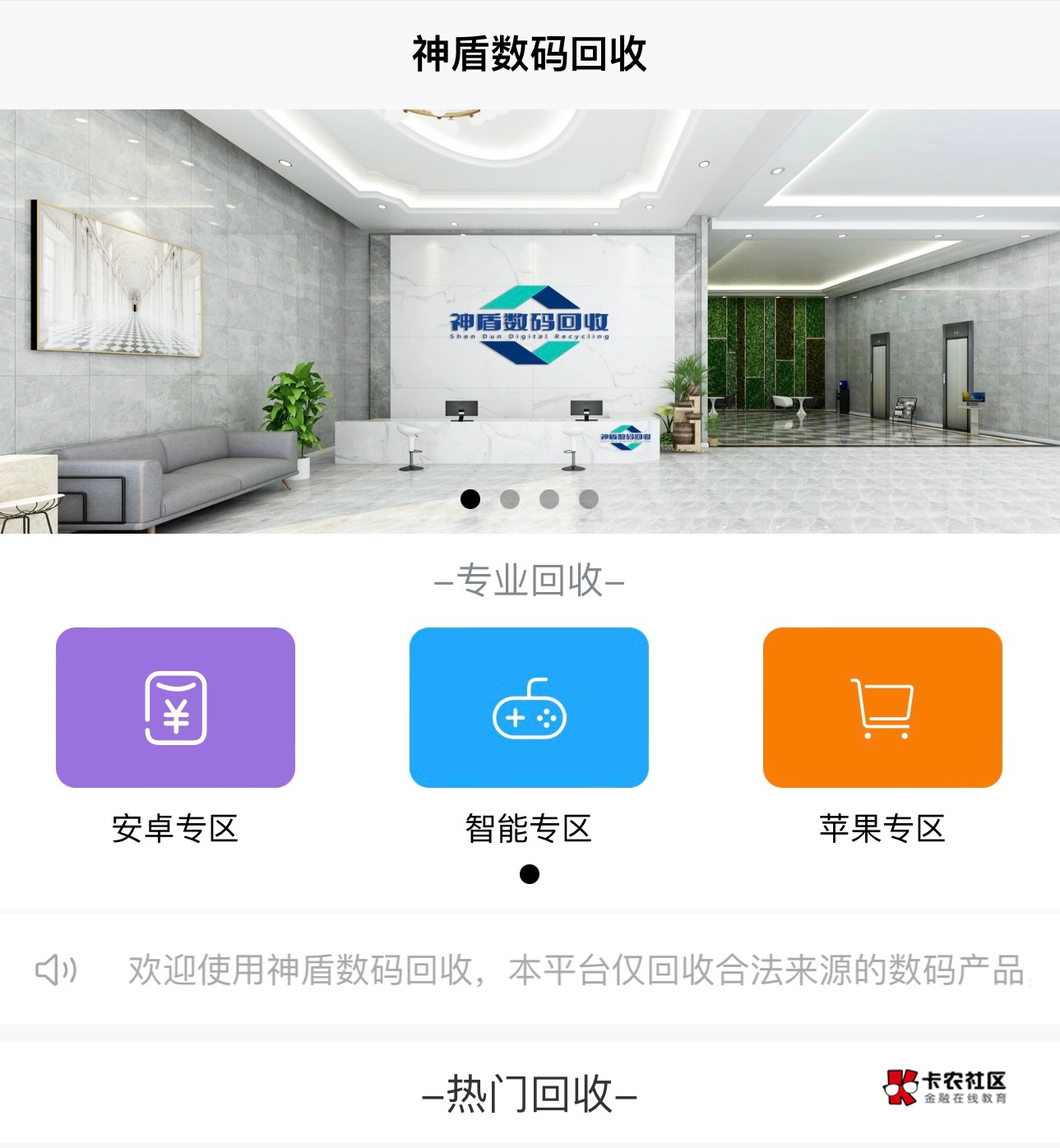Open the 安卓专区 category

175,708
